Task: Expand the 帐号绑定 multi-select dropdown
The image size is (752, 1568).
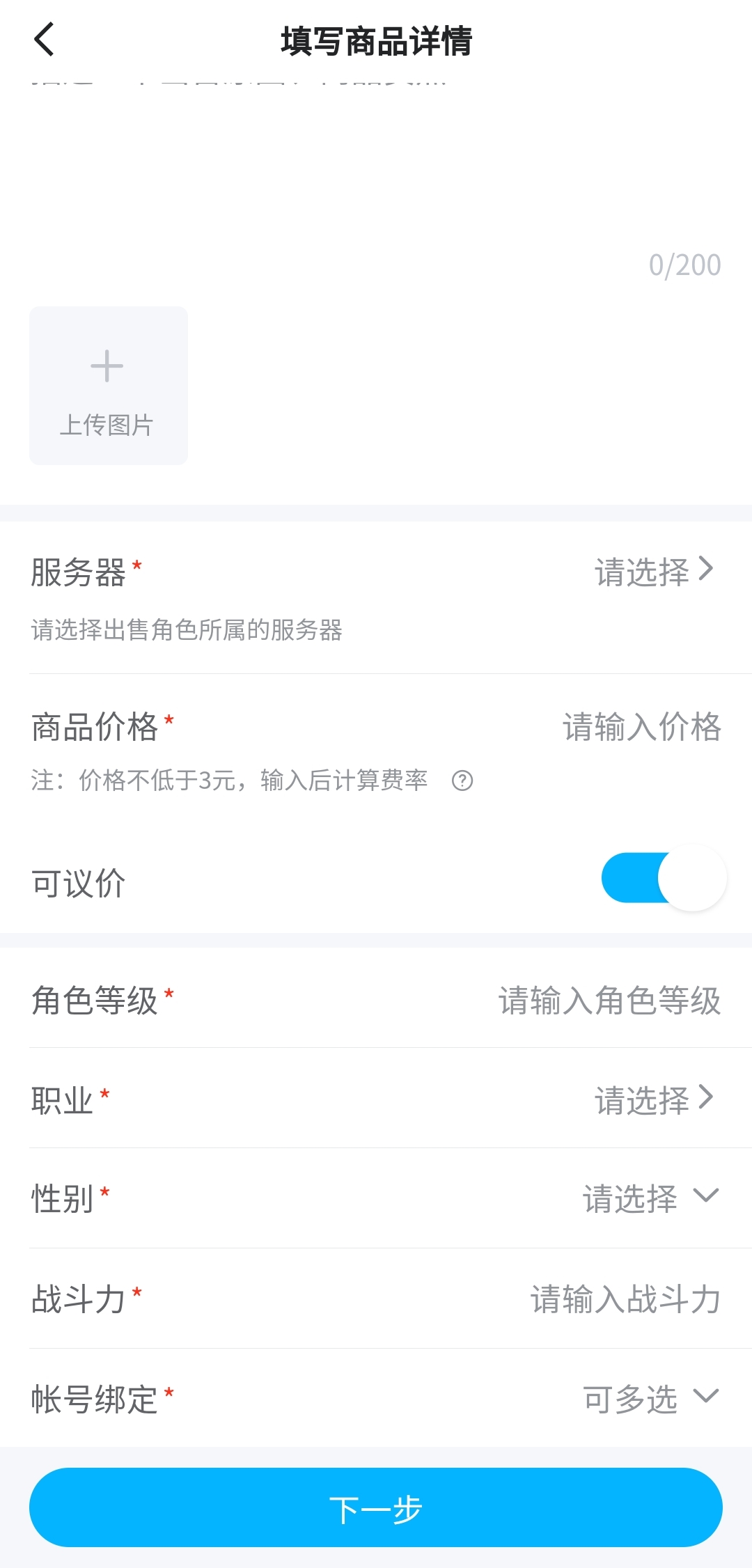Action: (650, 1399)
